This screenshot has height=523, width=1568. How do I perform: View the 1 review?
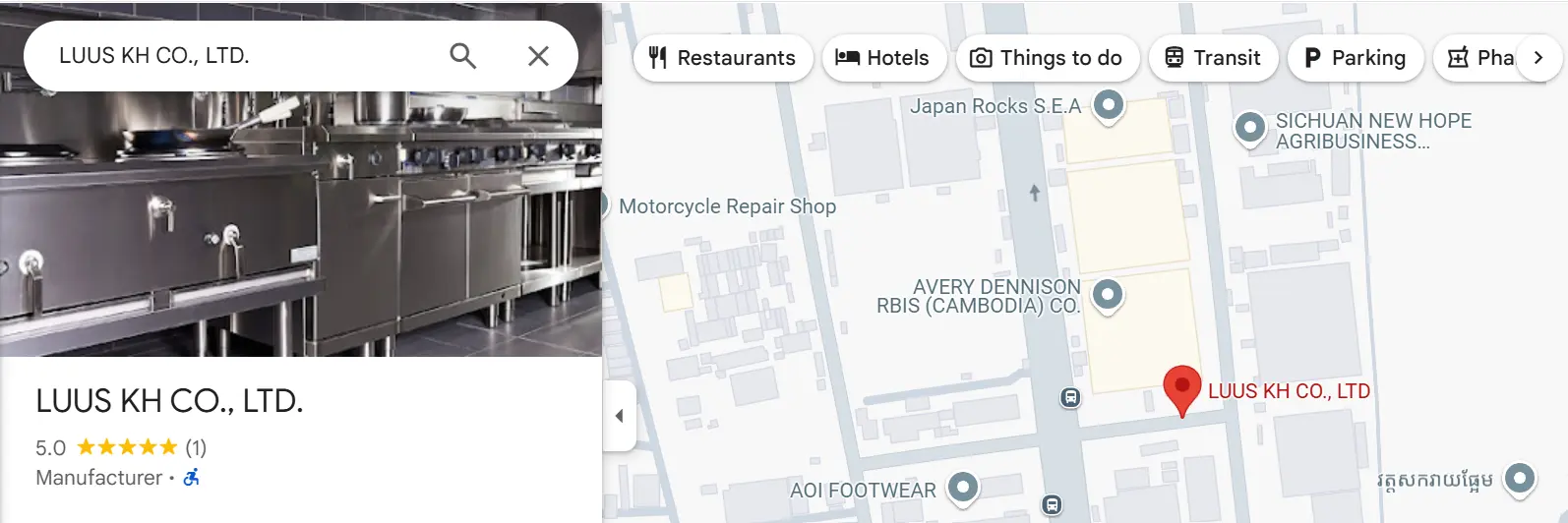point(196,448)
